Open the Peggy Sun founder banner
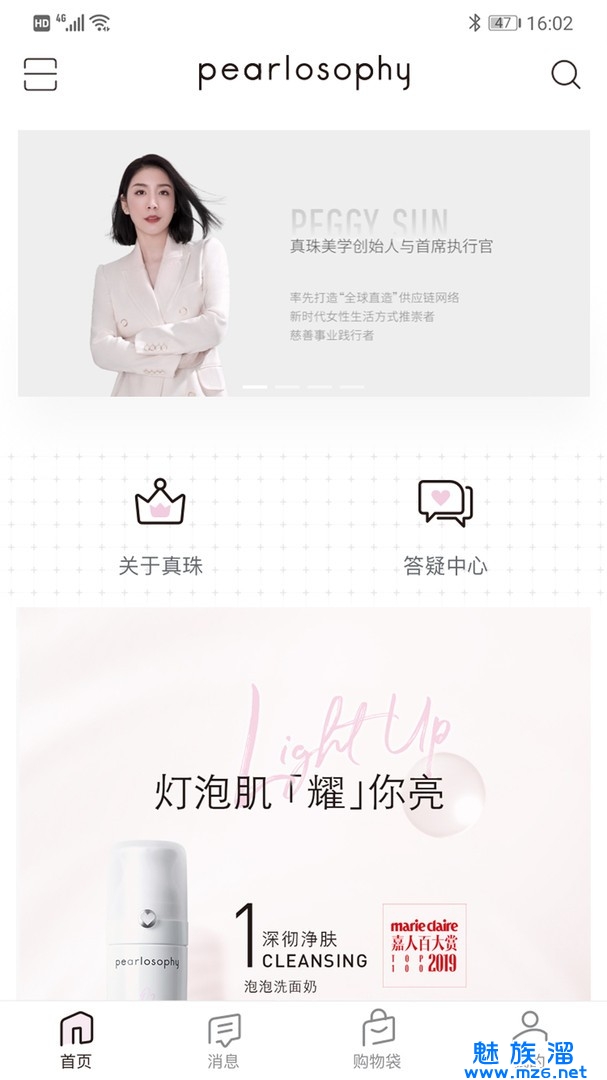607x1080 pixels. 303,263
